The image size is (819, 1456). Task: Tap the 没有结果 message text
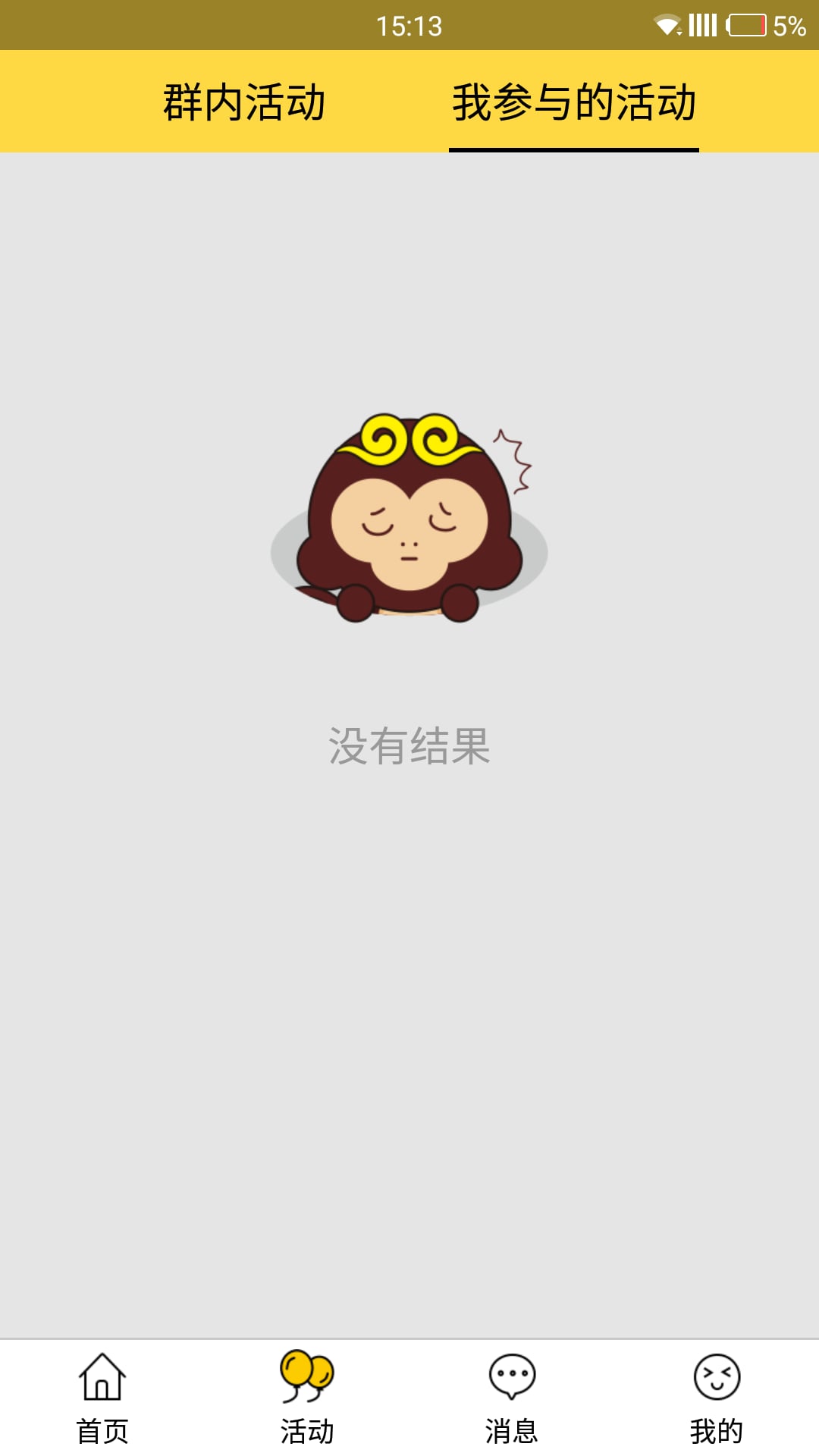(409, 747)
